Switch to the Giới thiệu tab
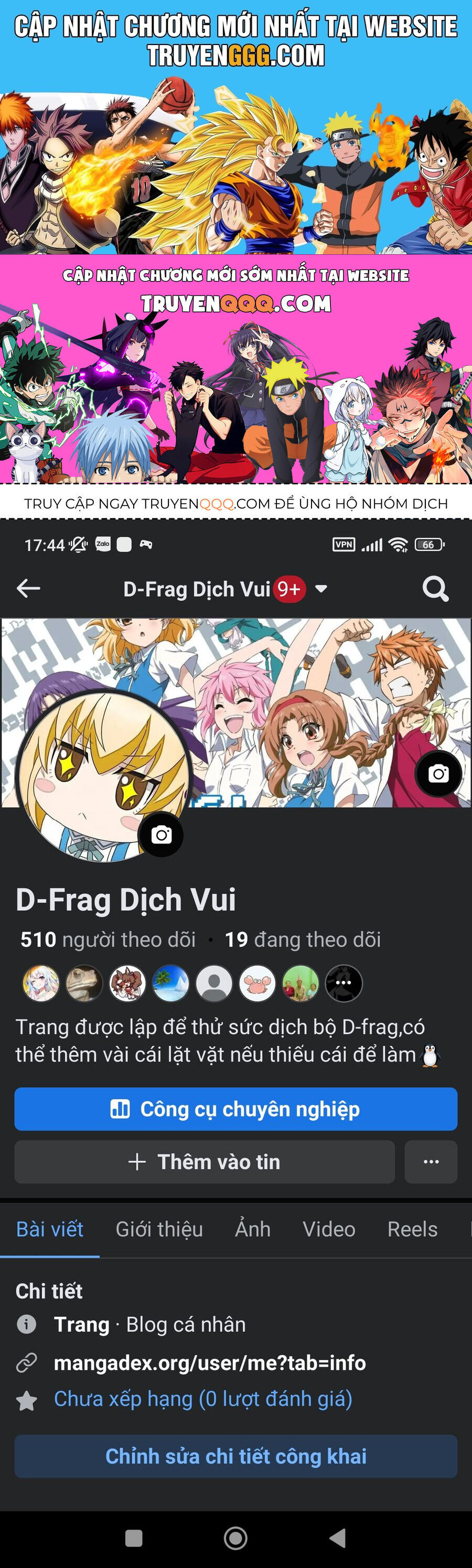The height and width of the screenshot is (1568, 472). [x=159, y=1229]
